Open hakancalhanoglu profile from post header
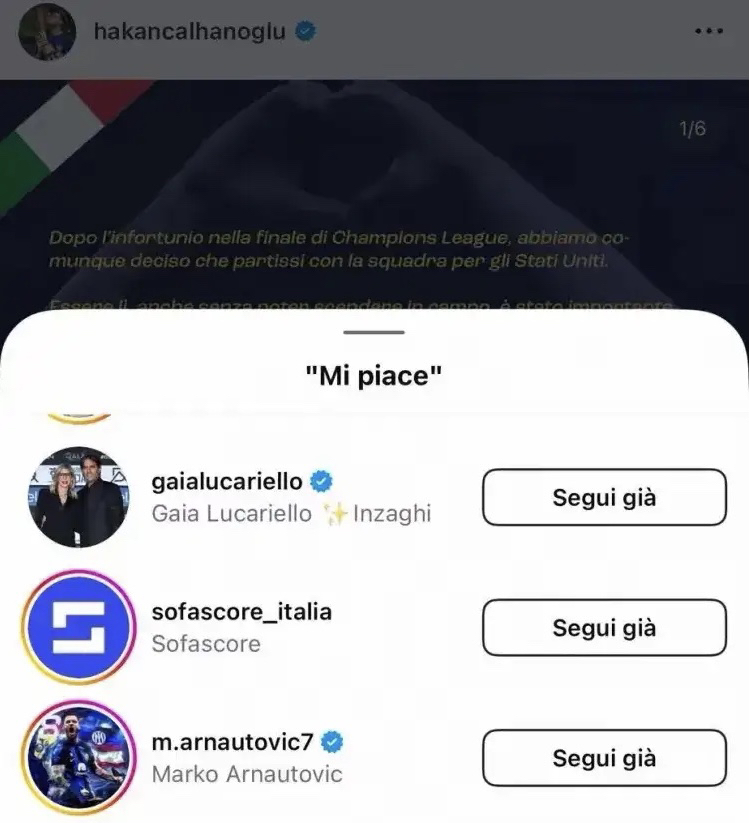Image resolution: width=749 pixels, height=823 pixels. (188, 32)
